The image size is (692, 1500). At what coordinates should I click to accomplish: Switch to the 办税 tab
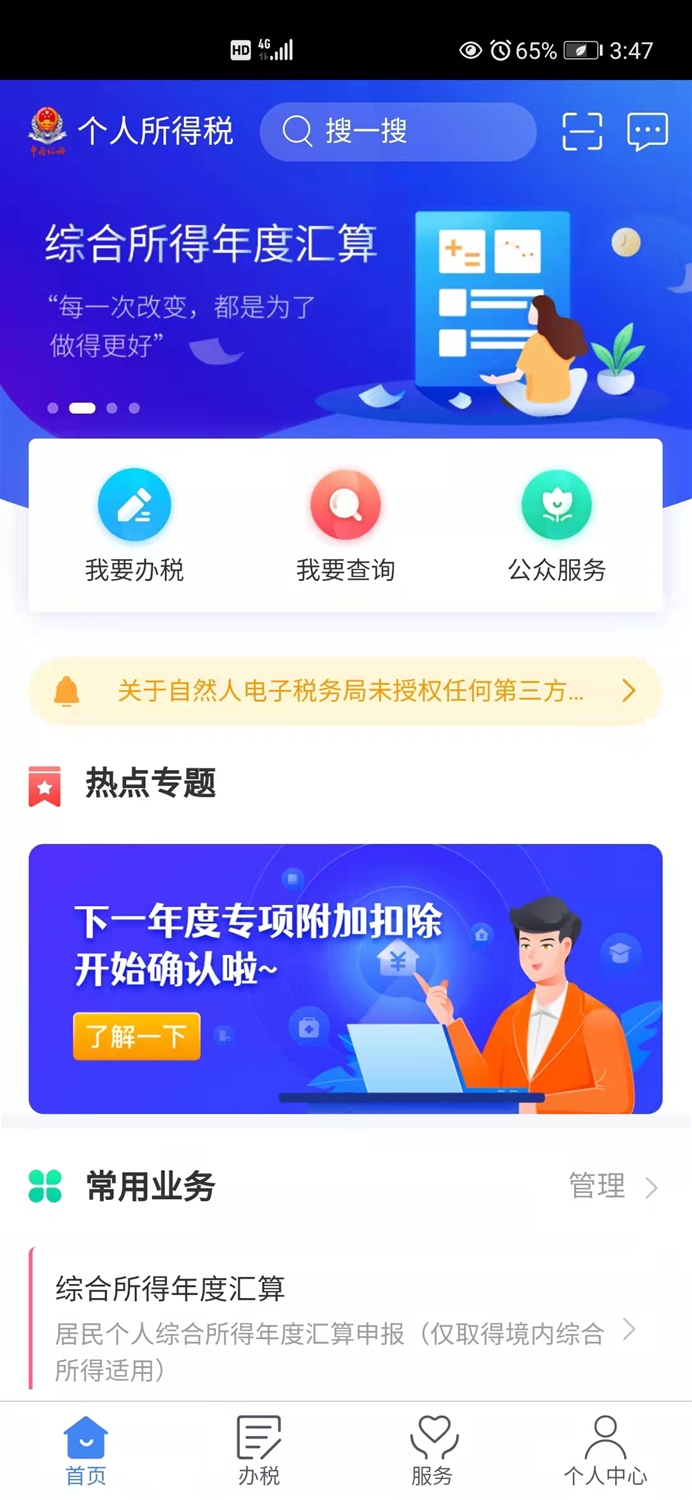[259, 1450]
